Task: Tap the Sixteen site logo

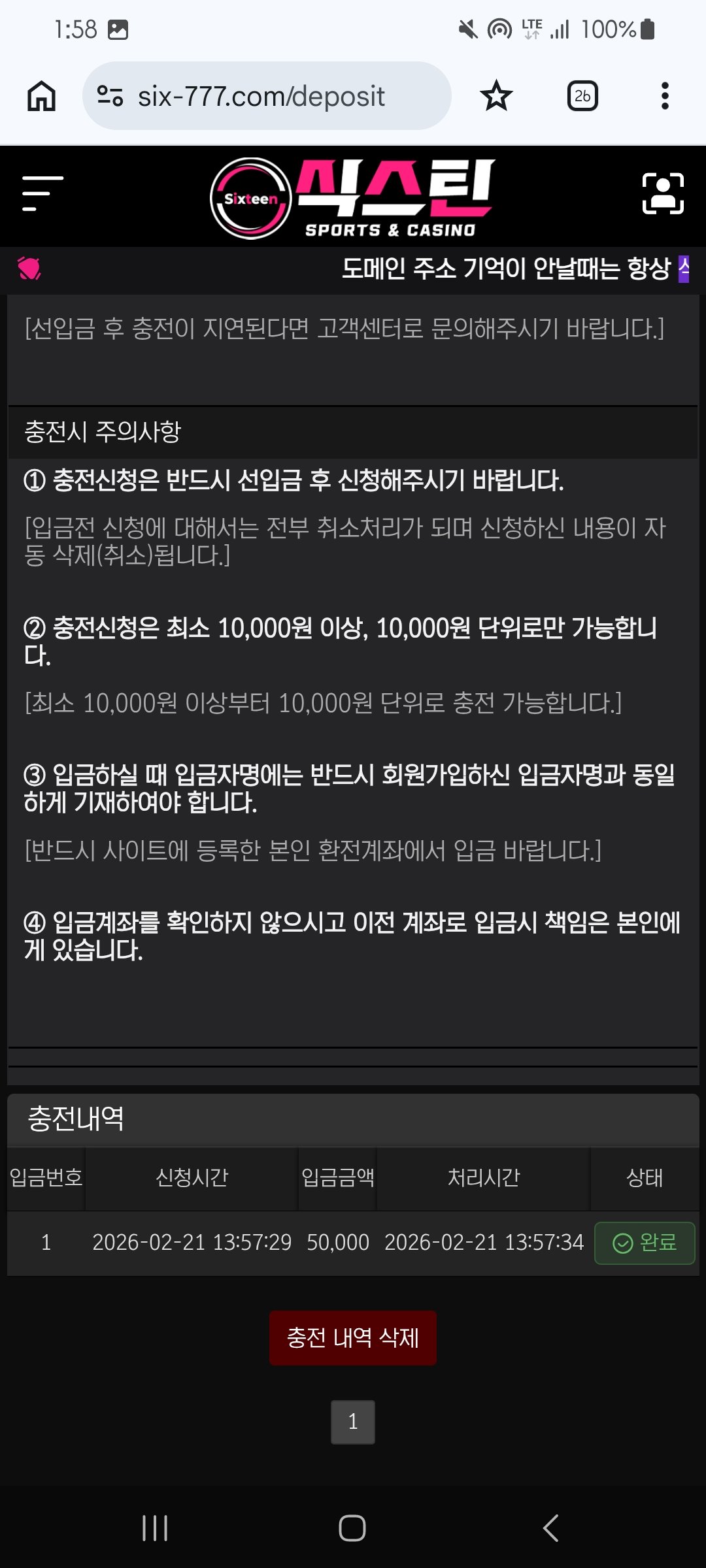Action: click(x=353, y=198)
